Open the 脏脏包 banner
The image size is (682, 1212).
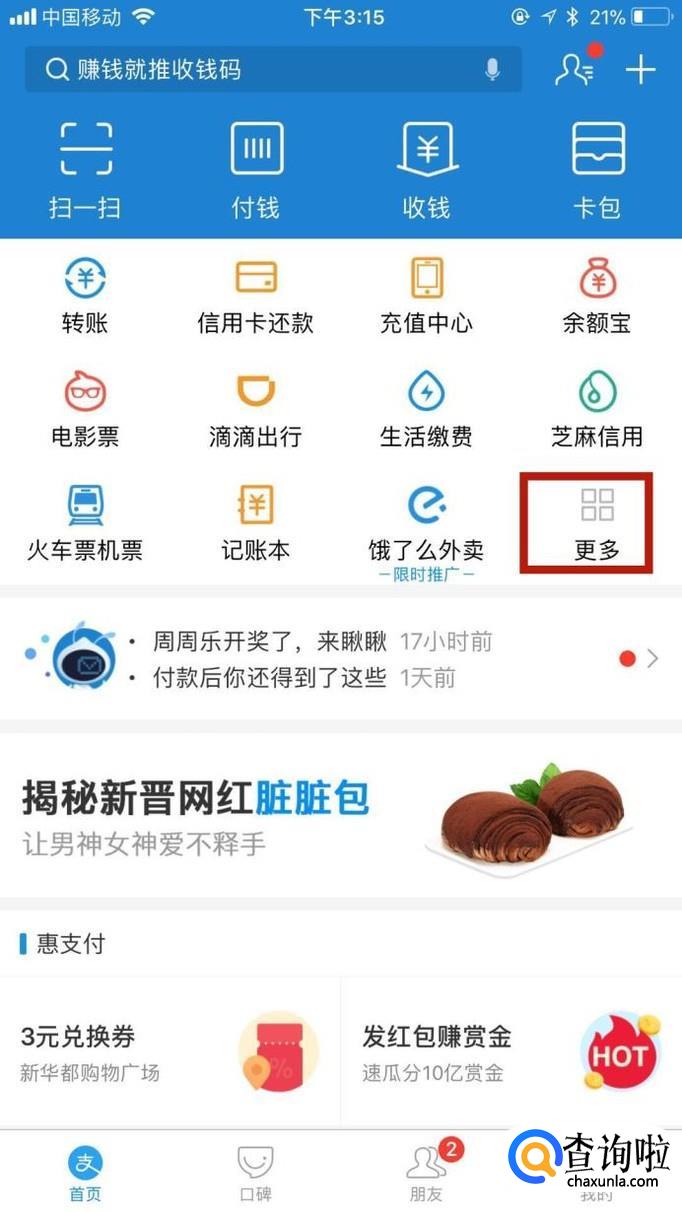point(340,815)
